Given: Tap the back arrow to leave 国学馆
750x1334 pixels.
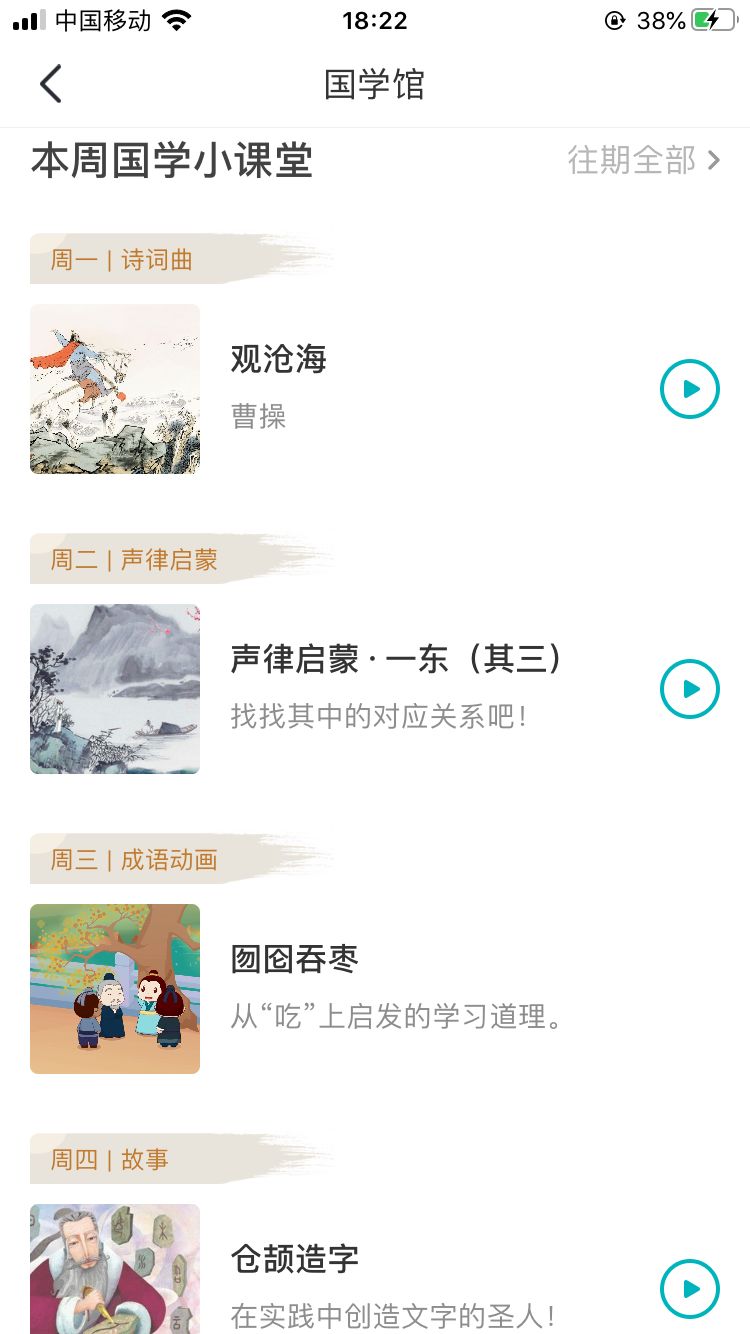Looking at the screenshot, I should (x=50, y=84).
